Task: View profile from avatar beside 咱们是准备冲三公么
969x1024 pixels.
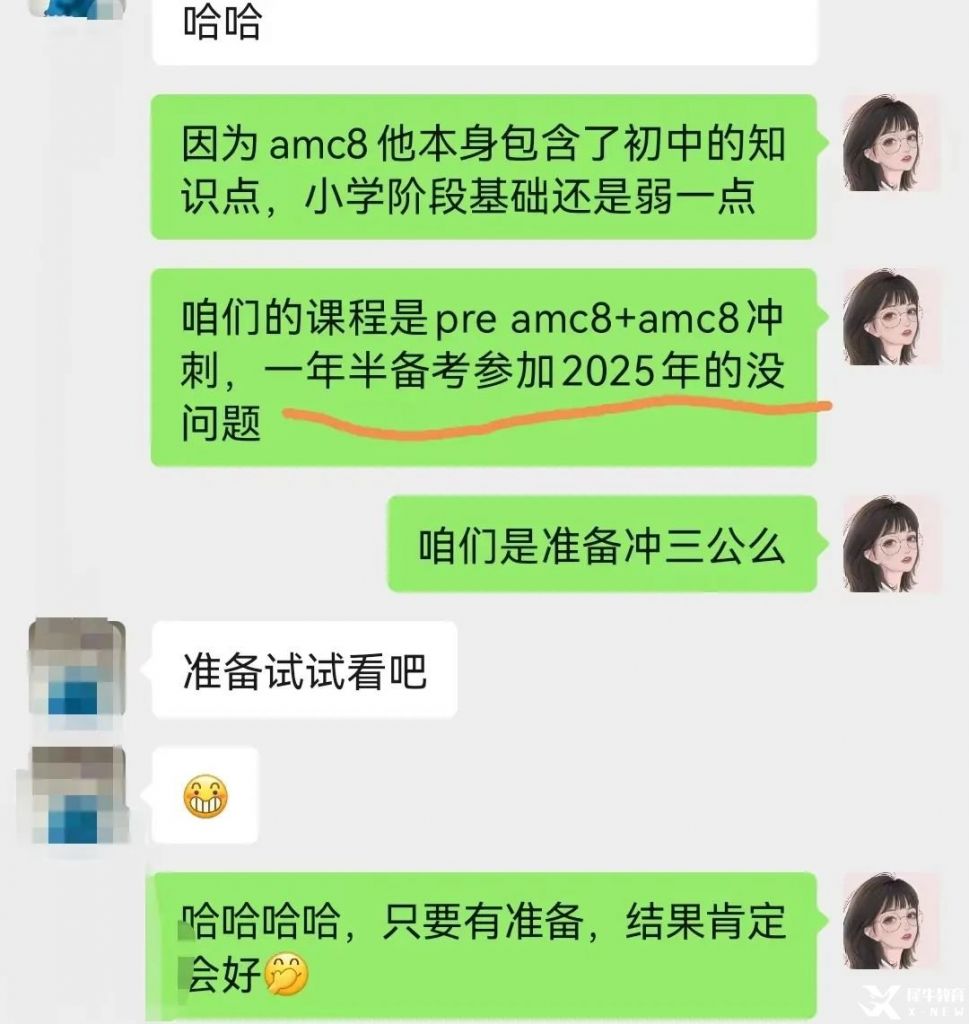Action: (891, 544)
